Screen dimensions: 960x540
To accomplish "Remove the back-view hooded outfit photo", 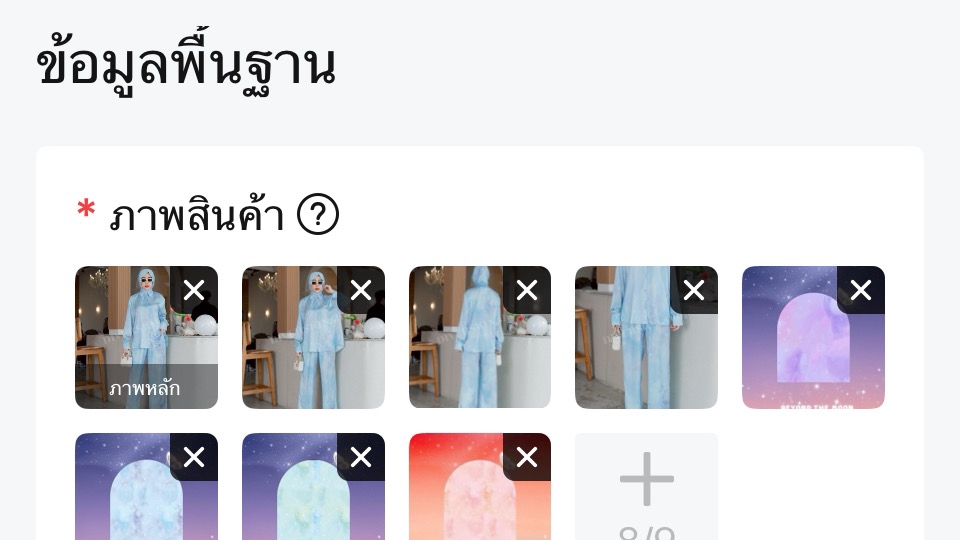I will pos(527,291).
